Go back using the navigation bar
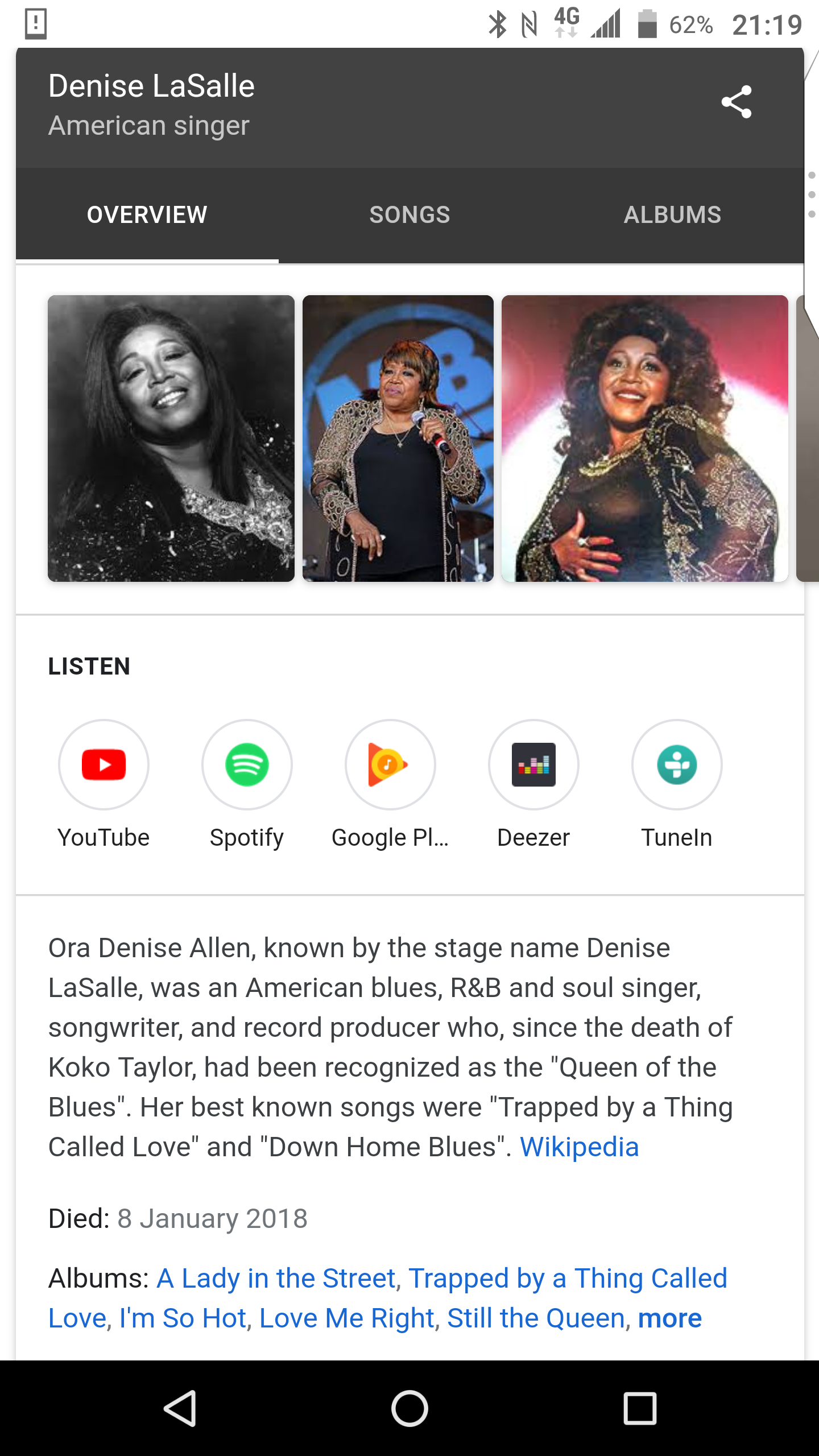The image size is (819, 1456). tap(180, 1409)
